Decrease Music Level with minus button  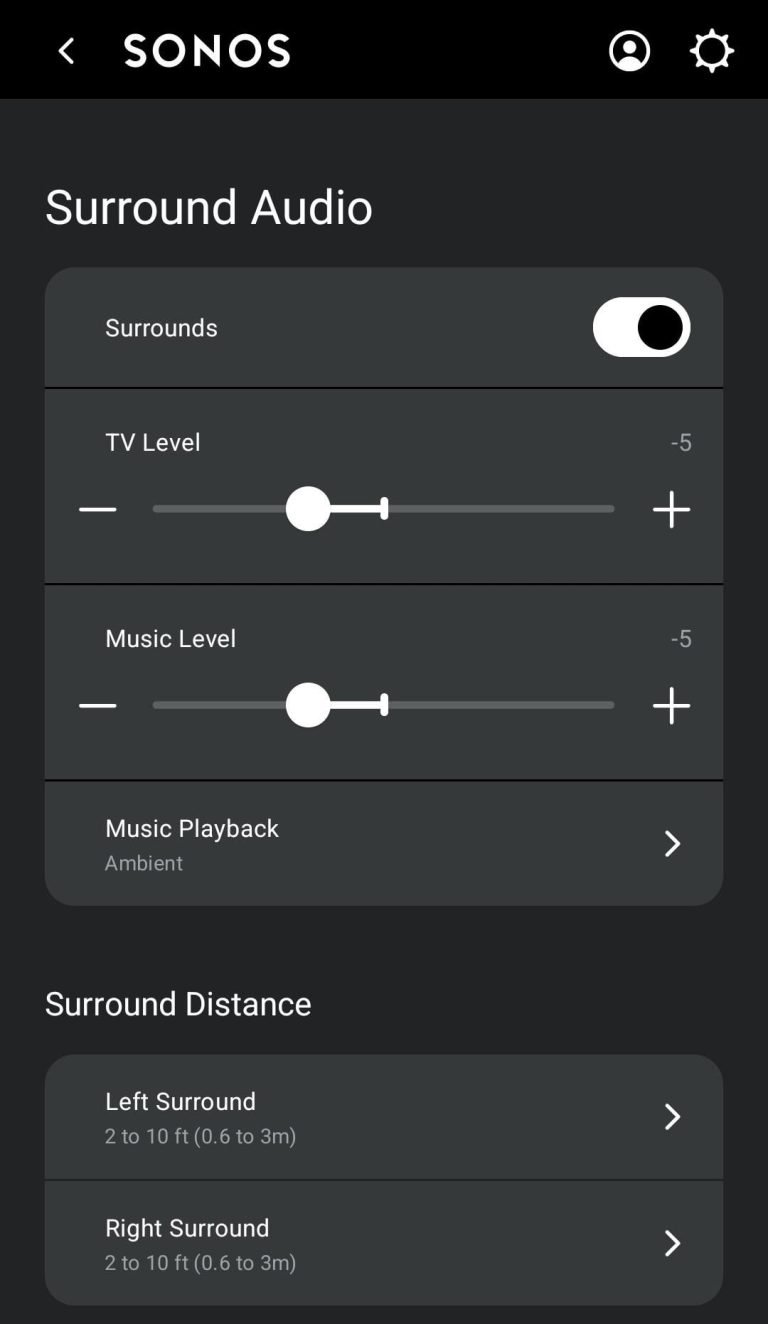[97, 706]
